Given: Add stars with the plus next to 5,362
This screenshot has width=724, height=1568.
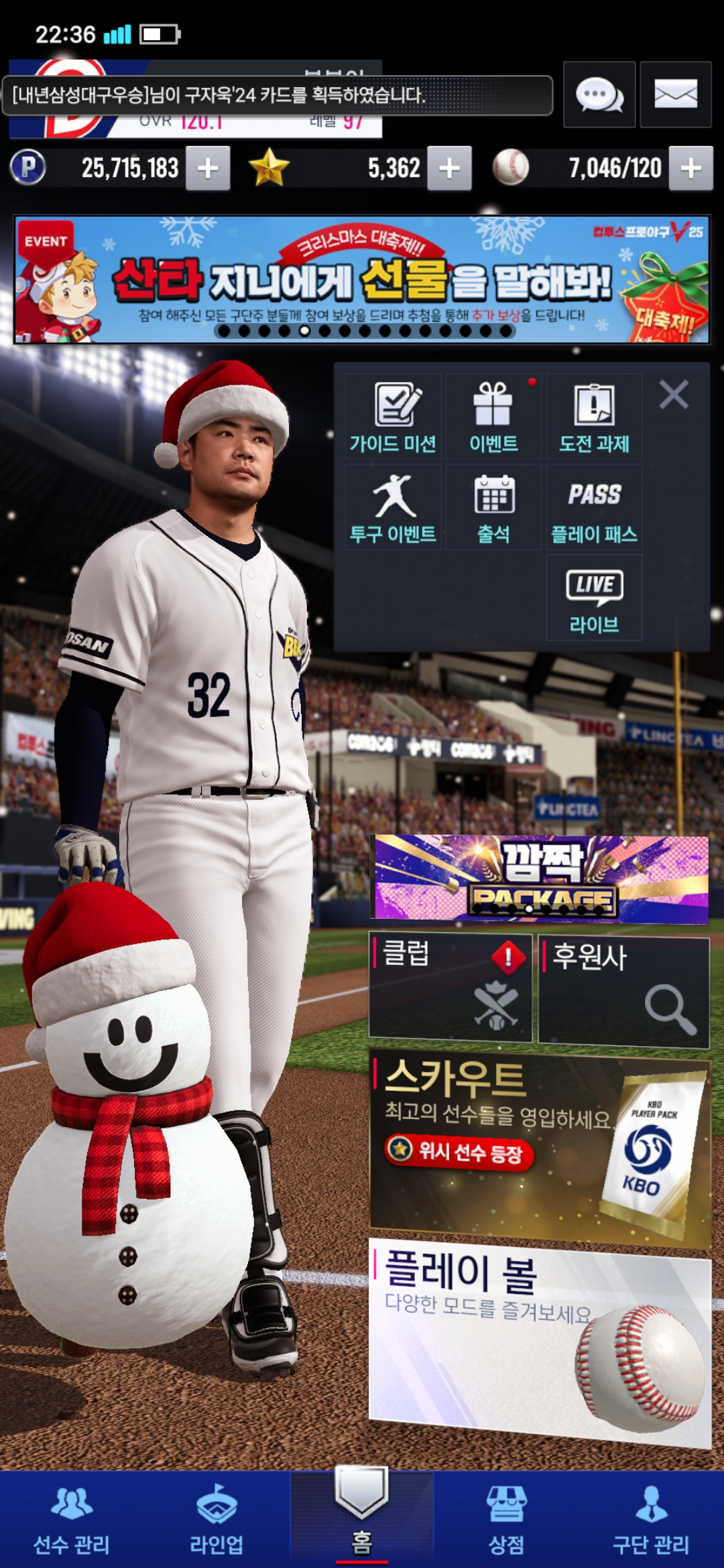Looking at the screenshot, I should 449,168.
